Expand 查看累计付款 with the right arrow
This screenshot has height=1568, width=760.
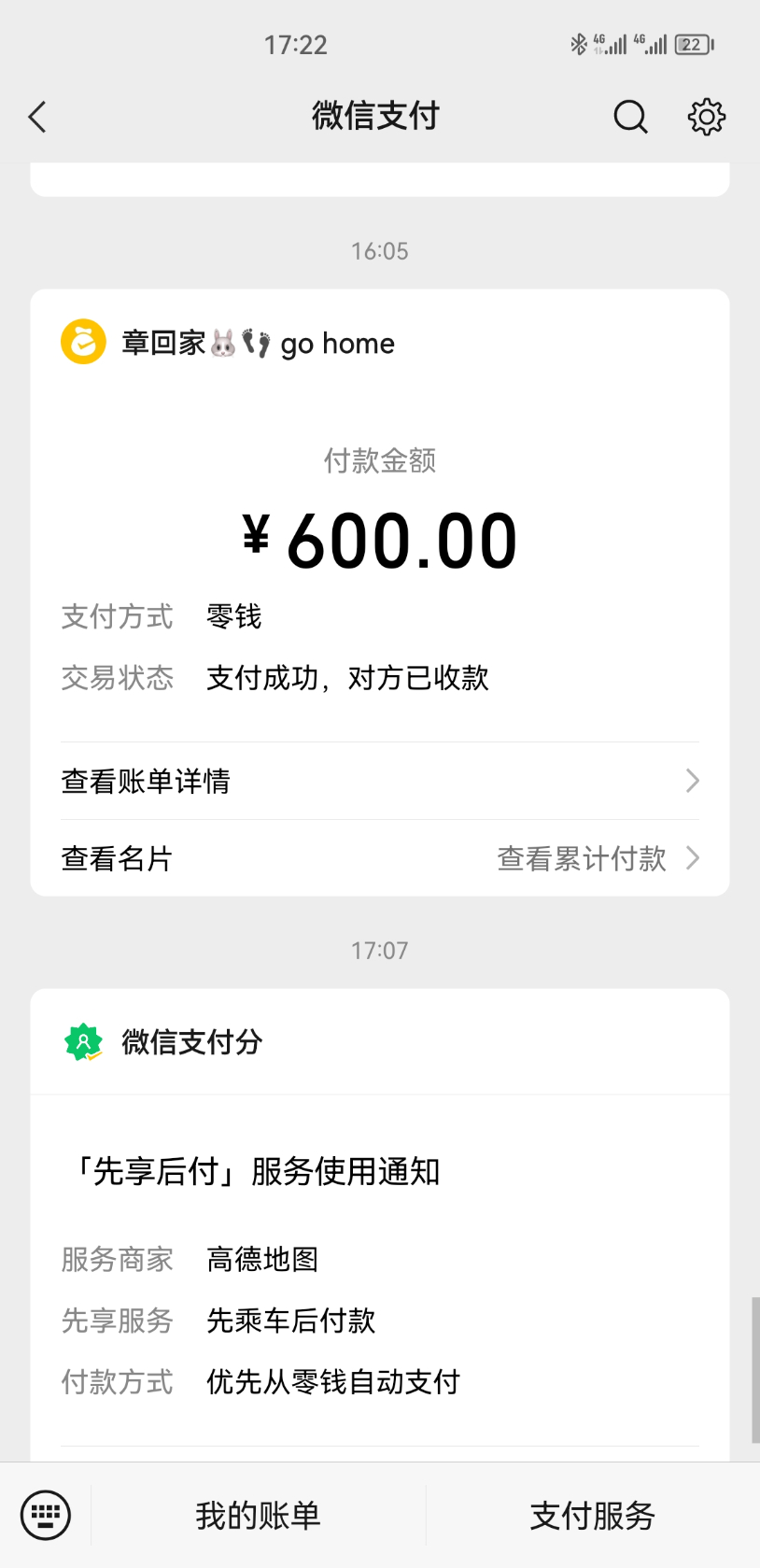(x=691, y=857)
